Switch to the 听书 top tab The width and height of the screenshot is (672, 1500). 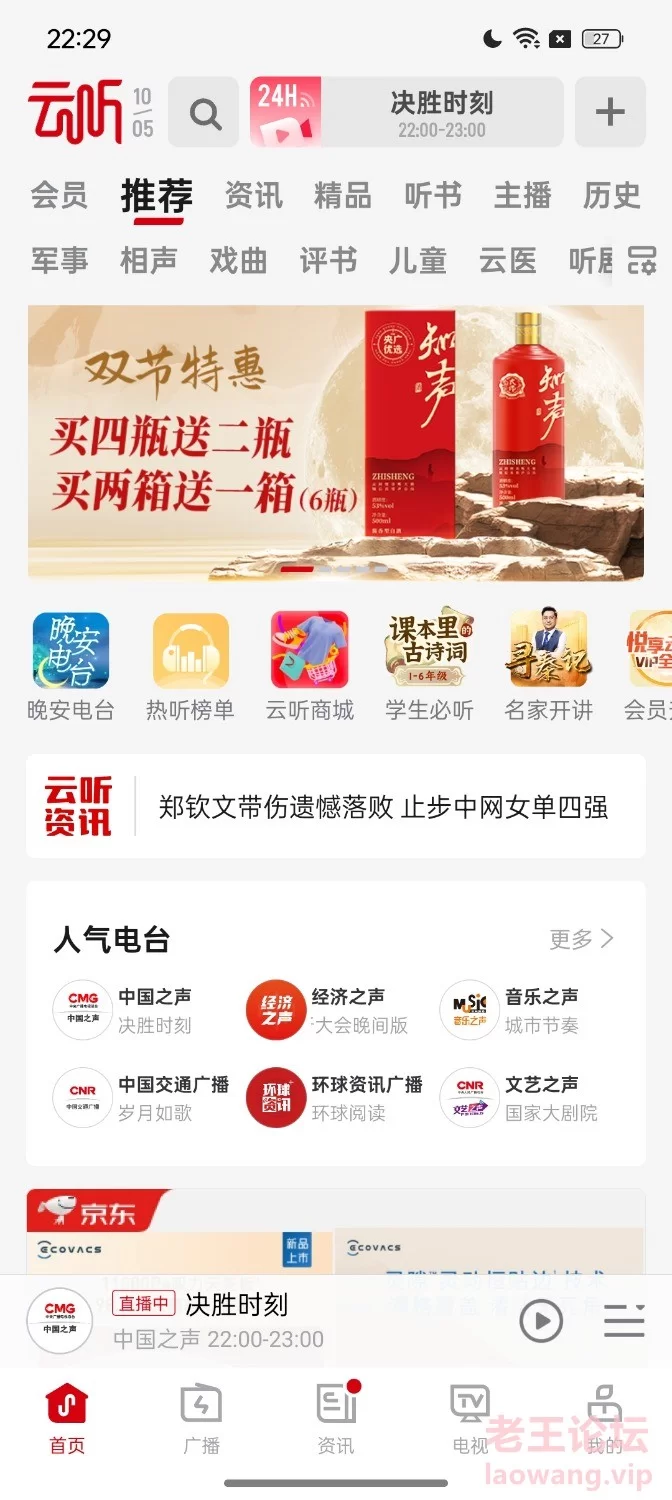(x=433, y=195)
